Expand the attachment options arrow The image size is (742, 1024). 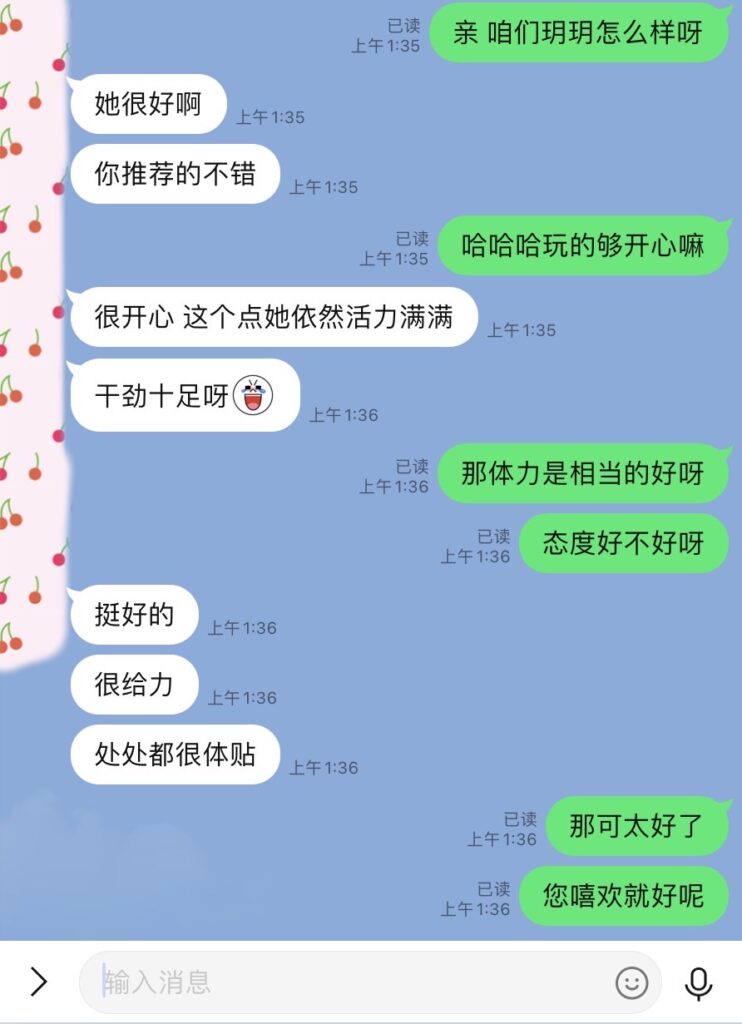(38, 982)
